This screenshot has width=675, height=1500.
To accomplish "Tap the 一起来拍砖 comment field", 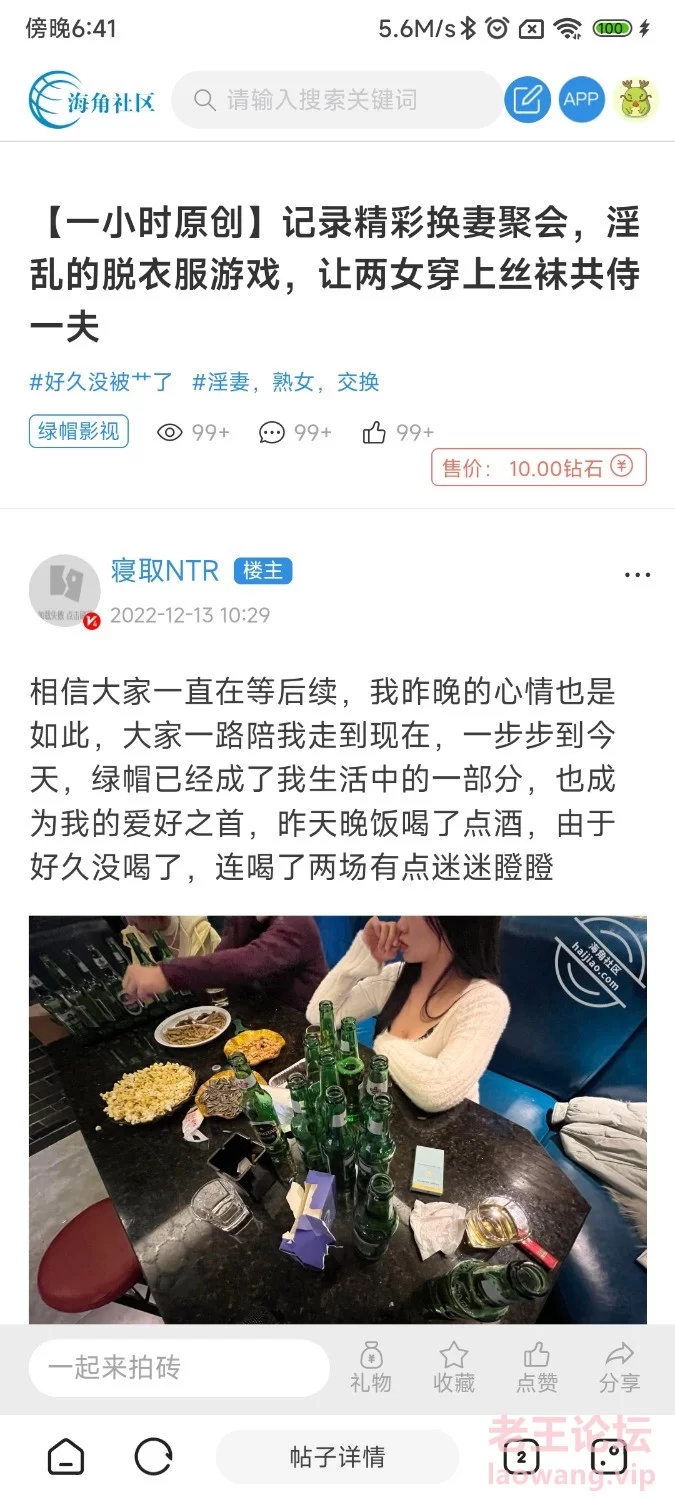I will pyautogui.click(x=178, y=1368).
